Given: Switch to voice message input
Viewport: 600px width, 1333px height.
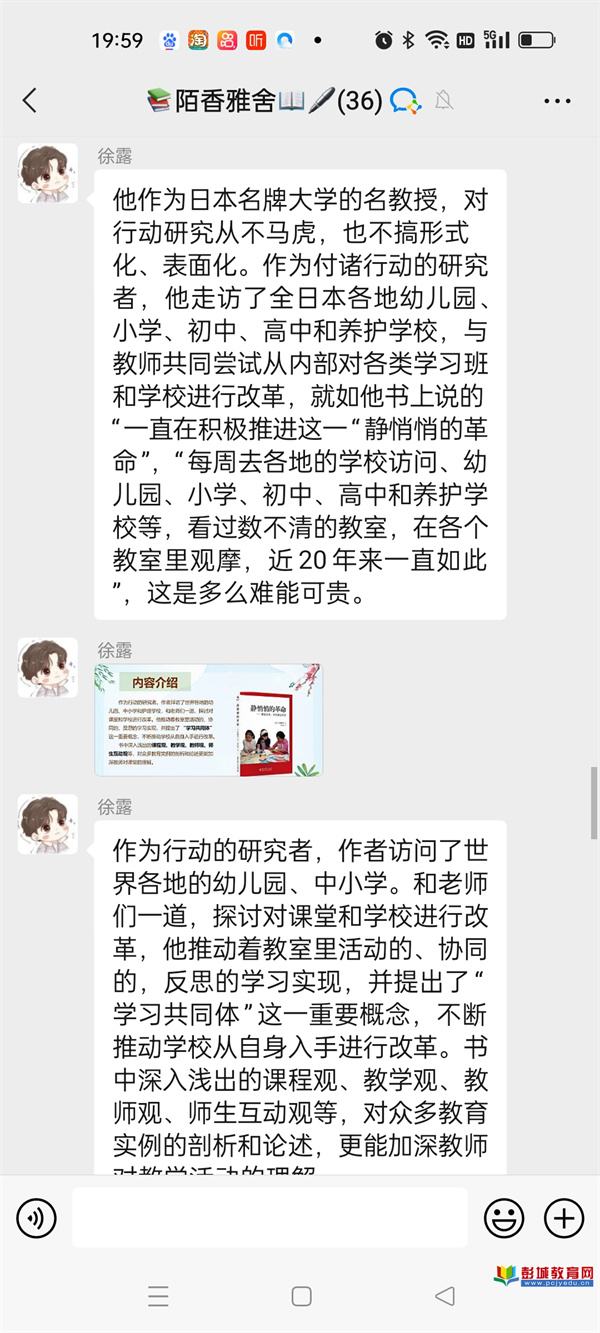Looking at the screenshot, I should (37, 1217).
